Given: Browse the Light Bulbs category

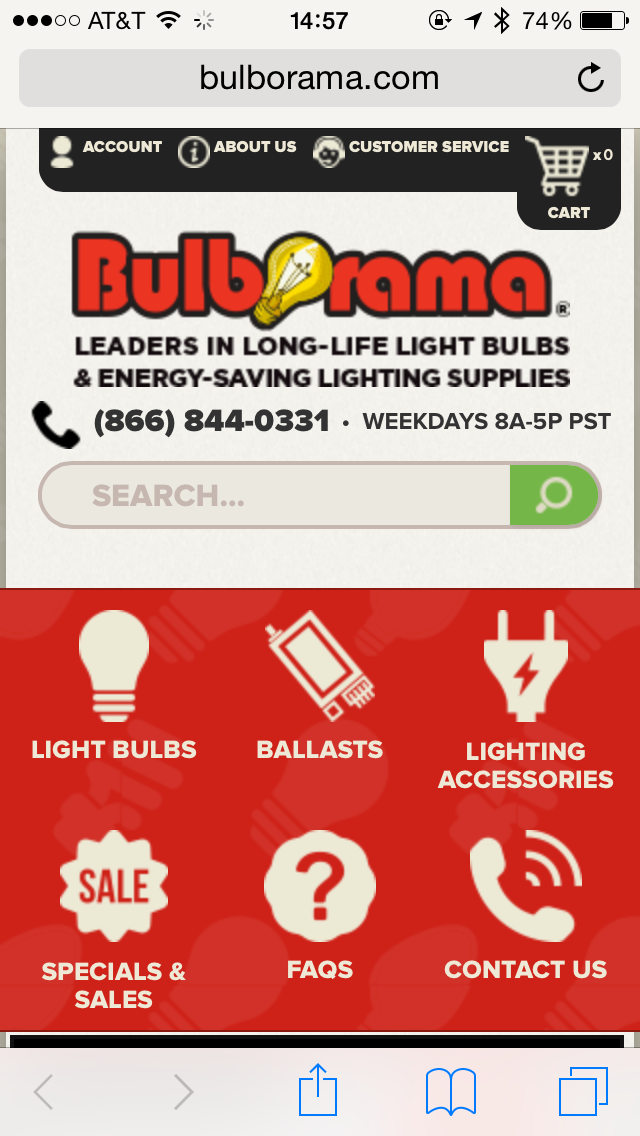Looking at the screenshot, I should point(114,688).
